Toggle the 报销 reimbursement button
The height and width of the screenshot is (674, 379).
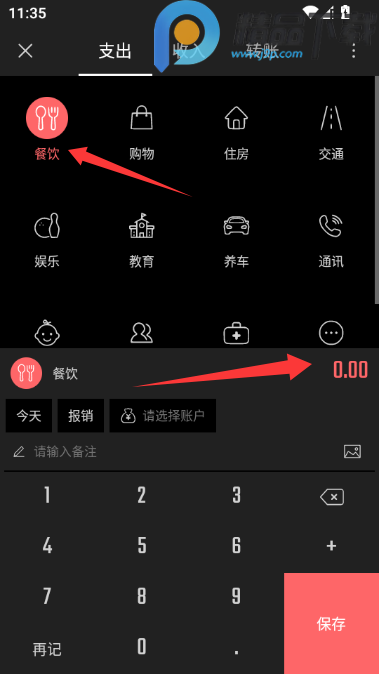(81, 416)
